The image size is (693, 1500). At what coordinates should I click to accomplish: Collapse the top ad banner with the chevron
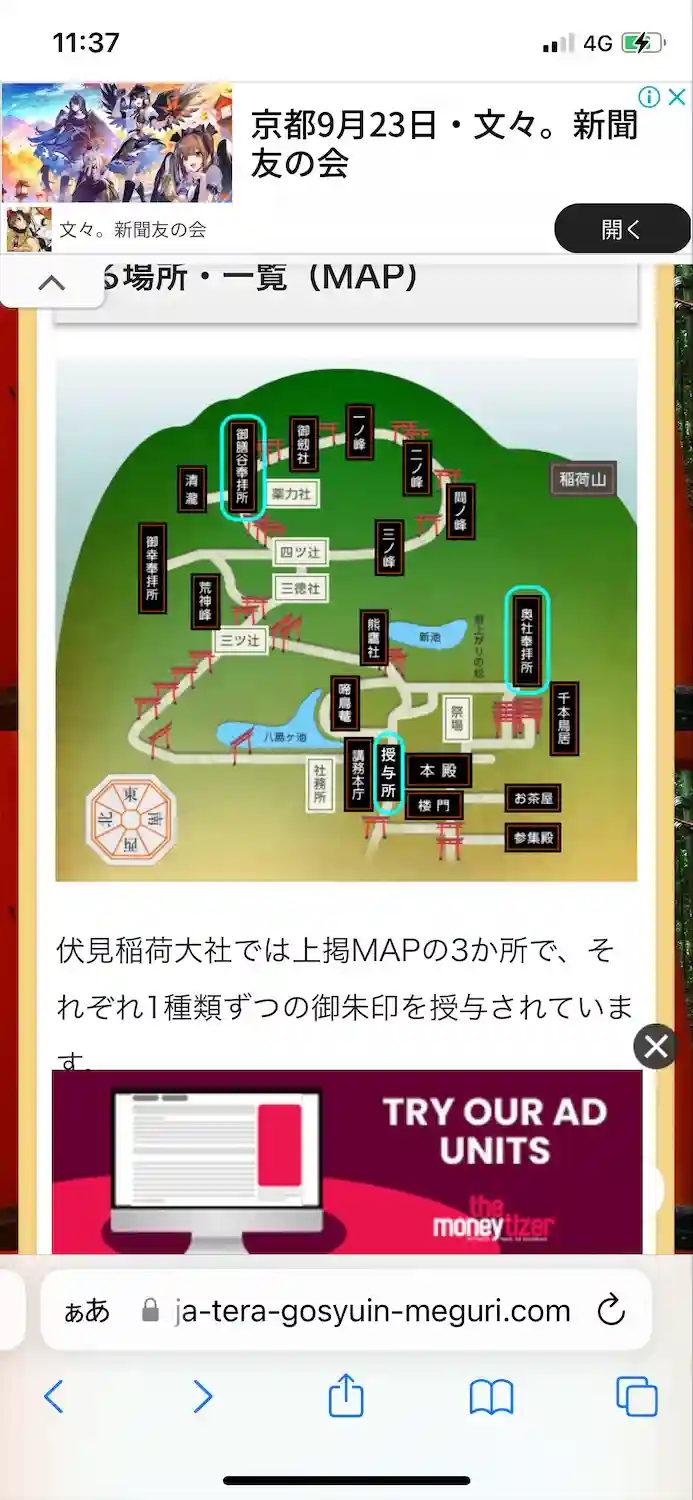(51, 283)
